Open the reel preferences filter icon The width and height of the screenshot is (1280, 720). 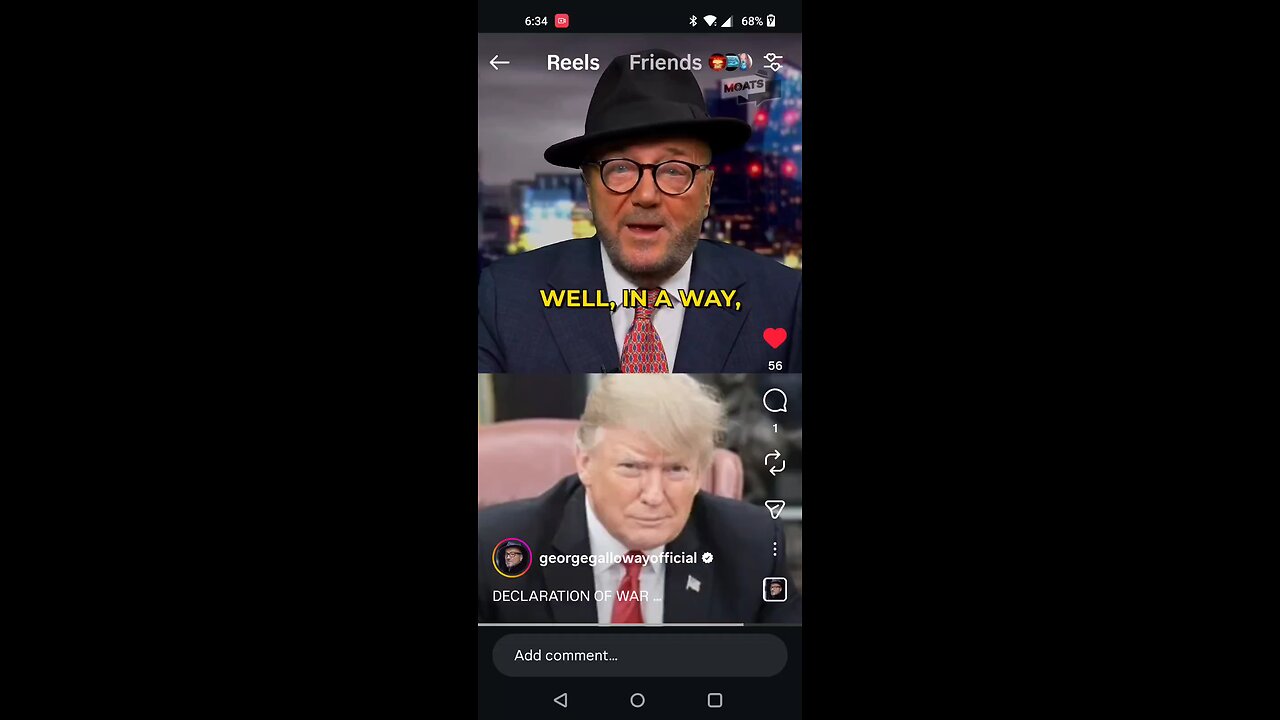pos(773,63)
